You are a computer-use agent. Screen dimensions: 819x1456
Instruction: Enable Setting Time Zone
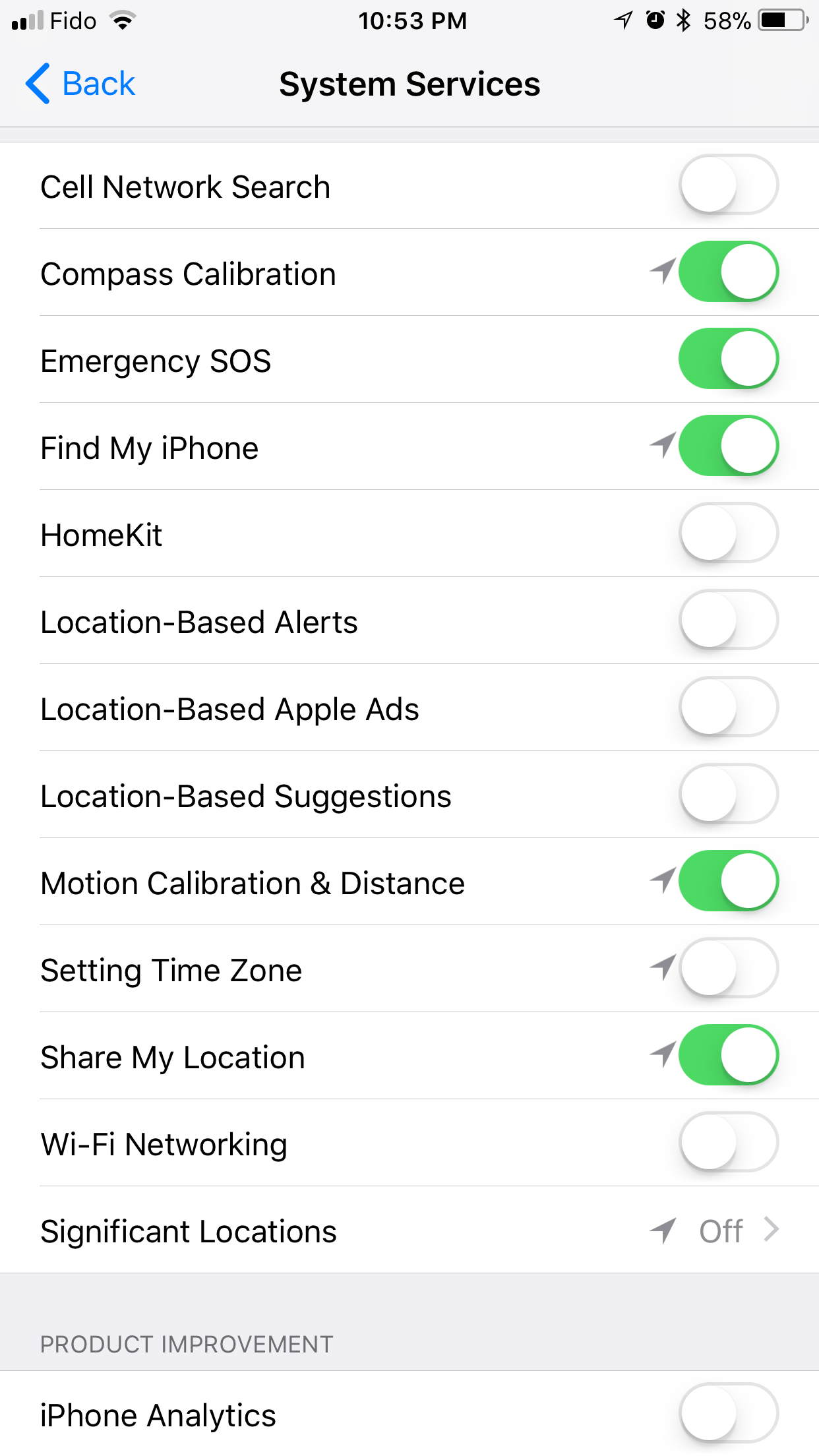pyautogui.click(x=729, y=969)
